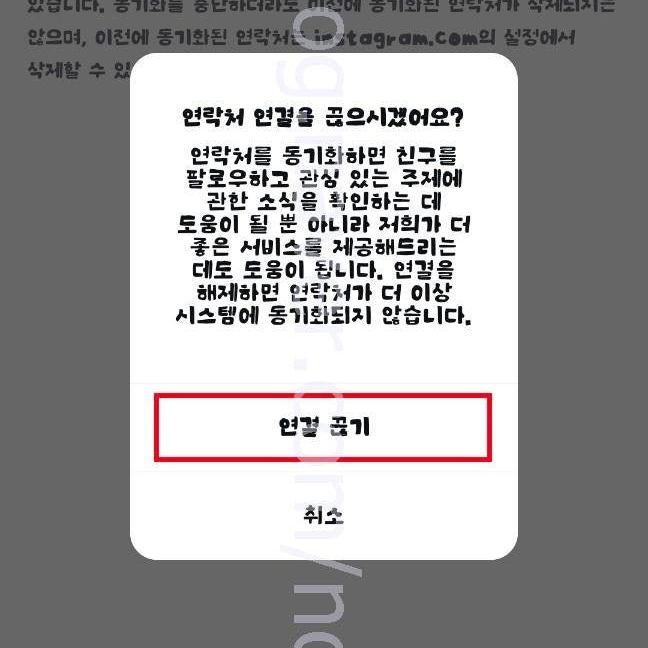Confirm with the 연결 끊기 button
The image size is (648, 648).
point(323,427)
